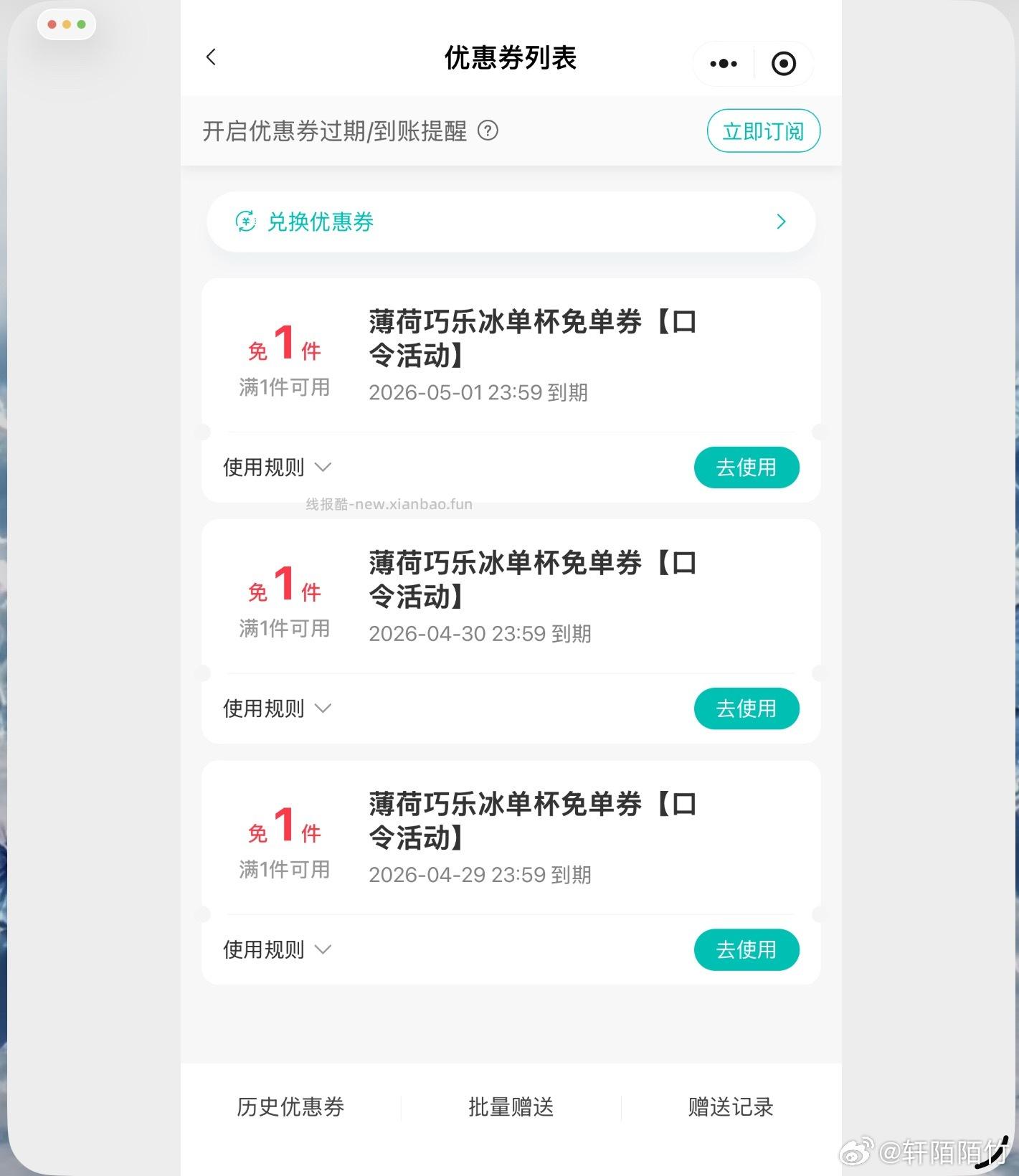Click 立即订阅 to subscribe to reminders
This screenshot has width=1019, height=1176.
[762, 131]
